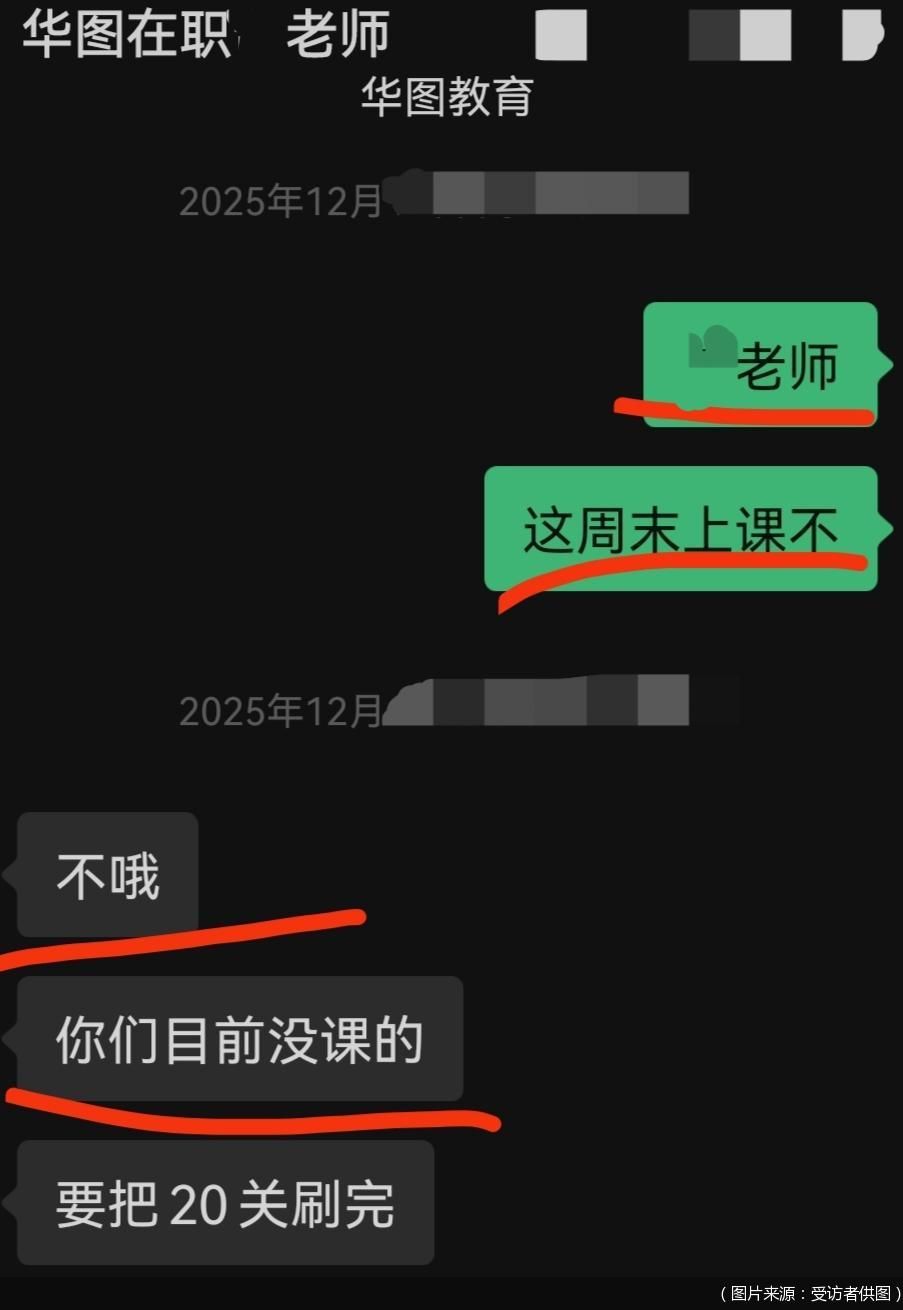Image resolution: width=903 pixels, height=1310 pixels.
Task: Tap the bubble 要把20关刷完
Action: click(226, 1205)
